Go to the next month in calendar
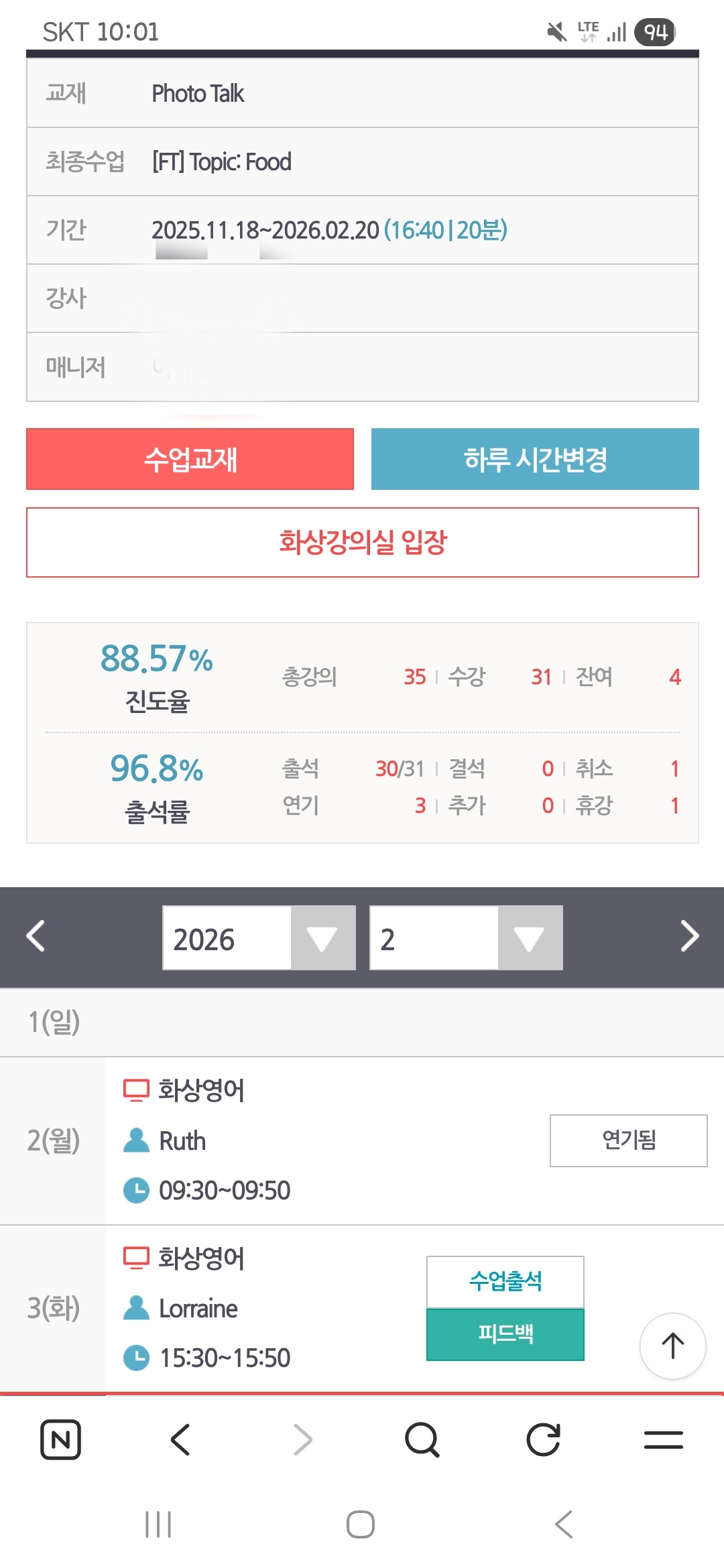 (x=689, y=936)
